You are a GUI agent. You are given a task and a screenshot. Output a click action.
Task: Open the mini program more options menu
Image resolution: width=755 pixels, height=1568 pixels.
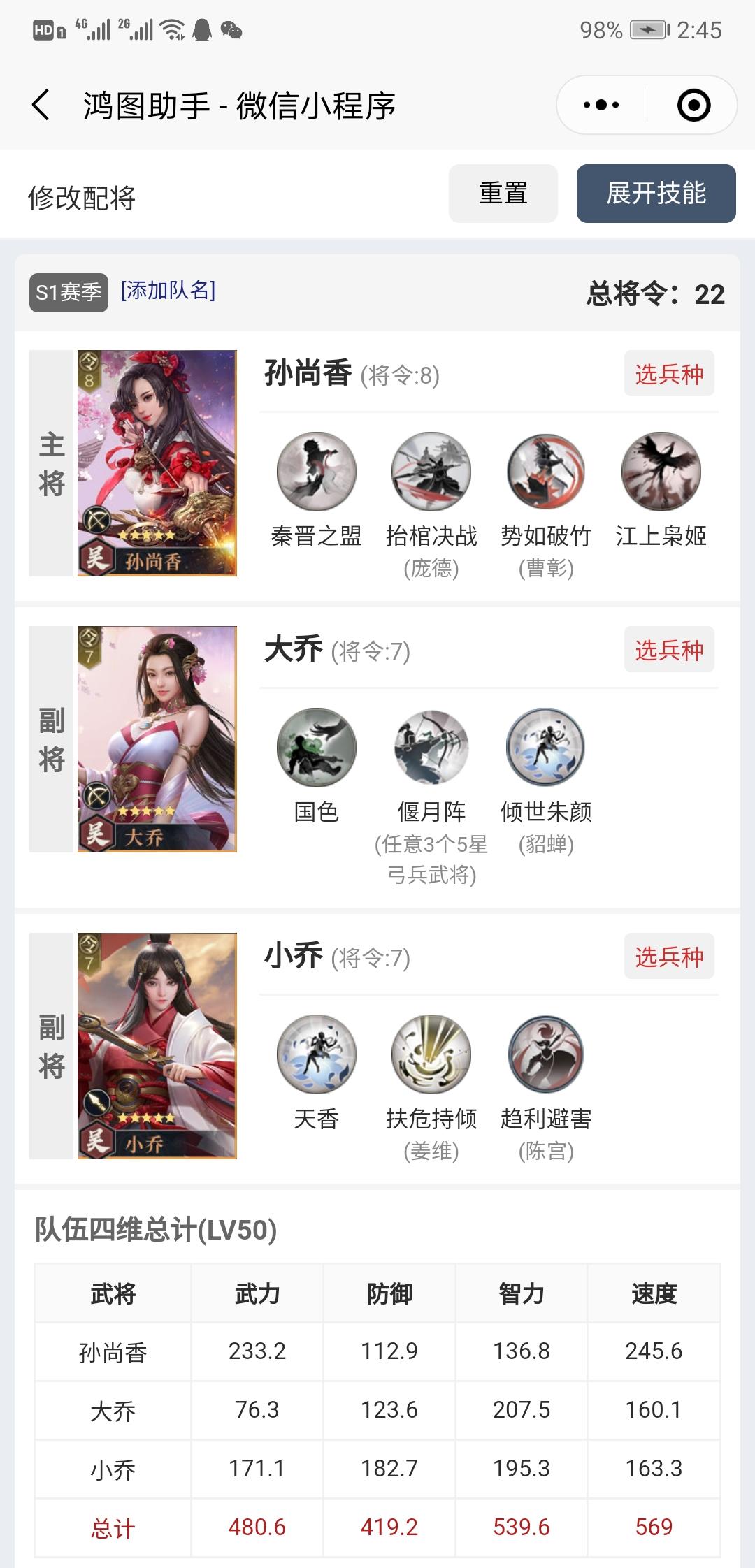tap(601, 106)
